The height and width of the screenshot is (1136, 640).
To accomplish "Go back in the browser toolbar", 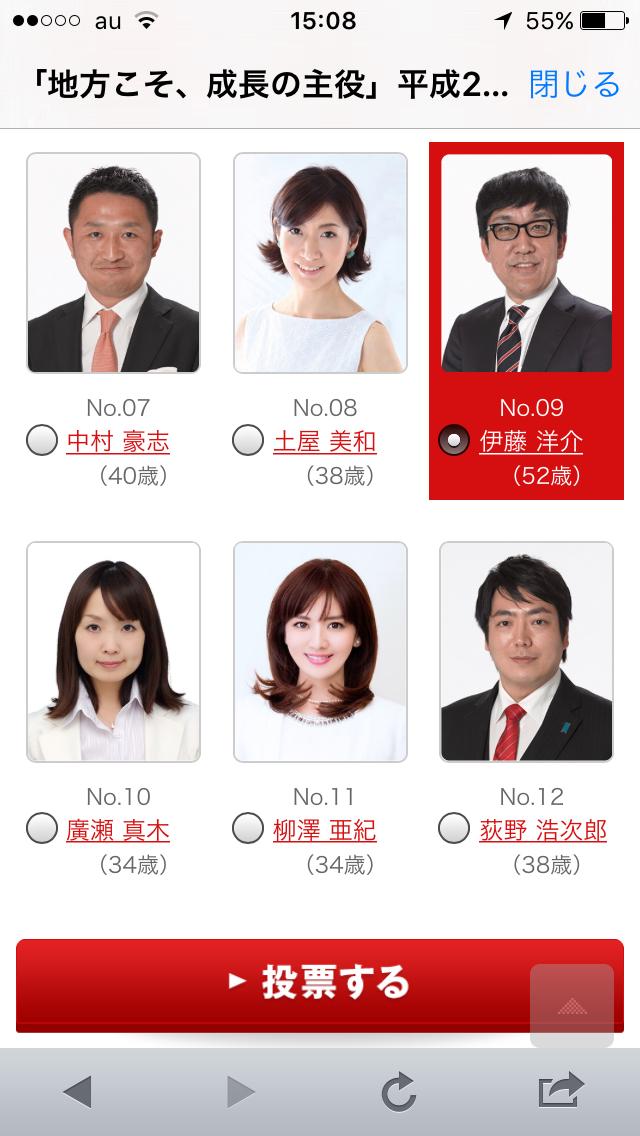I will point(77,1092).
